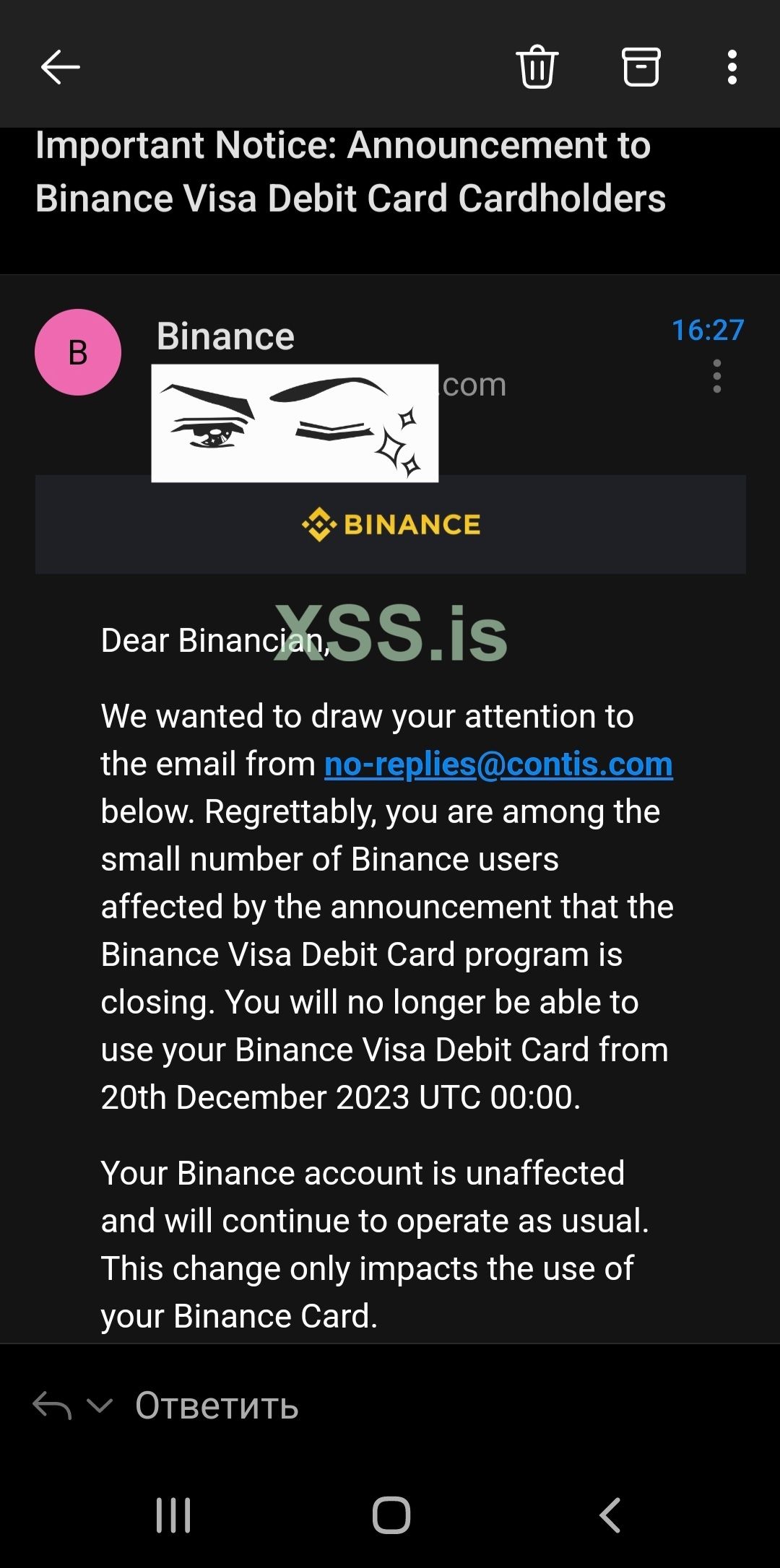Expand the reply options chevron
The height and width of the screenshot is (1568, 780).
(x=100, y=1405)
